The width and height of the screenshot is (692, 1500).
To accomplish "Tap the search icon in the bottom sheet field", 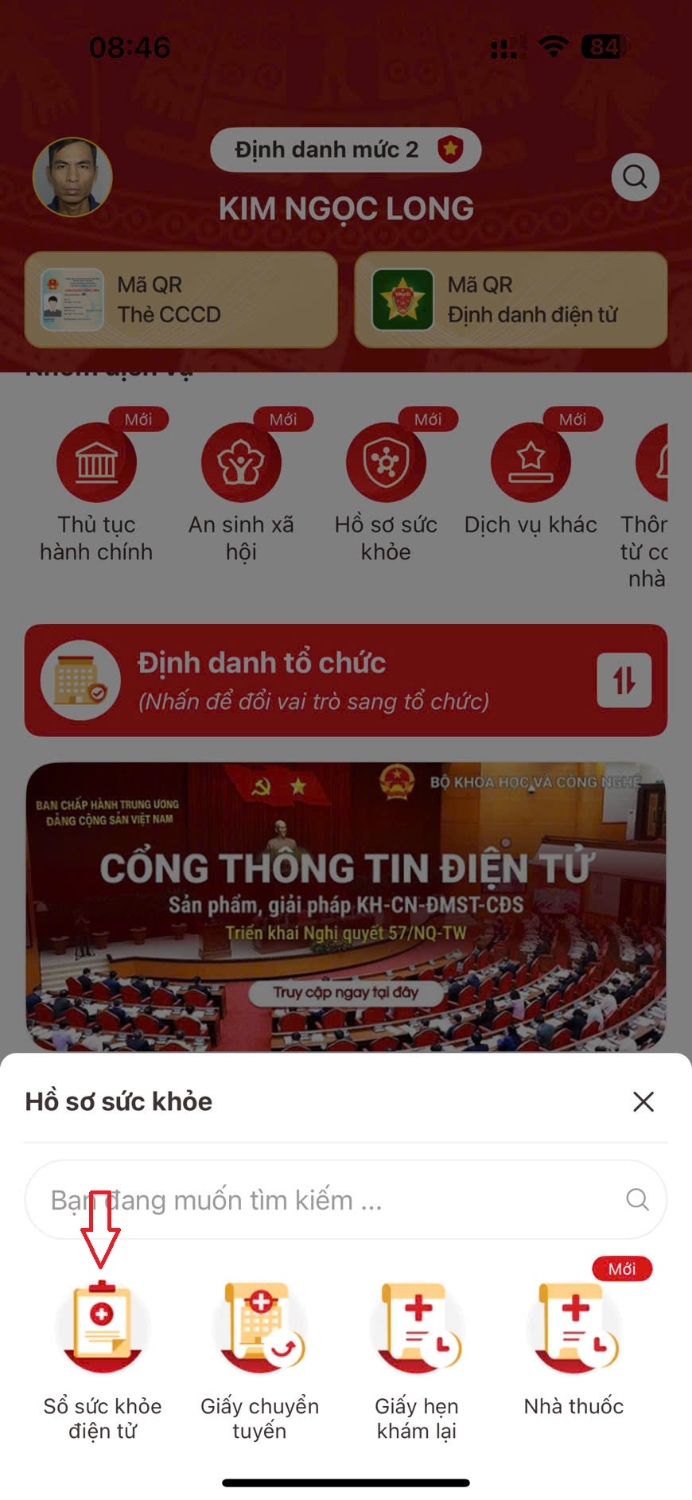I will [x=637, y=1200].
